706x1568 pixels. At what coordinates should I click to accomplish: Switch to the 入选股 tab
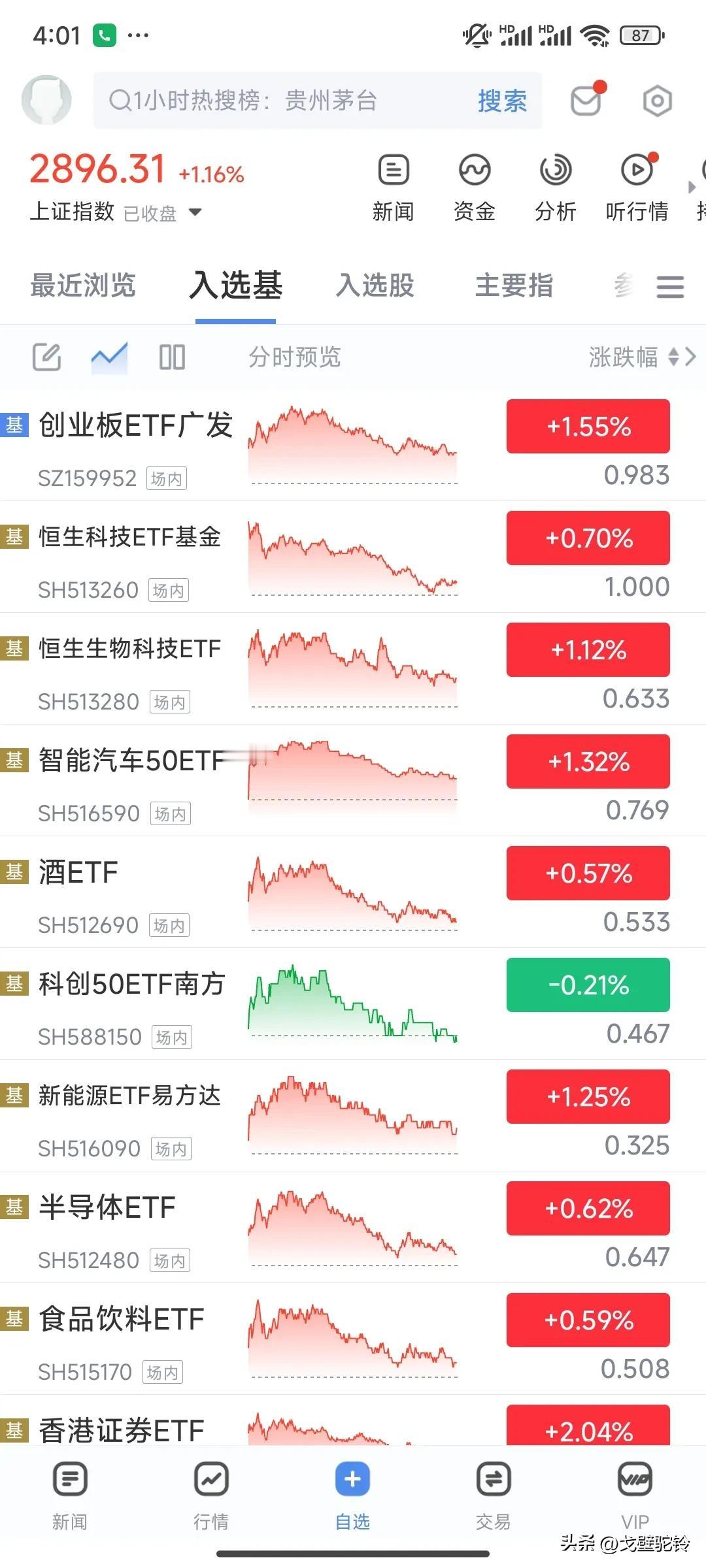pos(375,286)
